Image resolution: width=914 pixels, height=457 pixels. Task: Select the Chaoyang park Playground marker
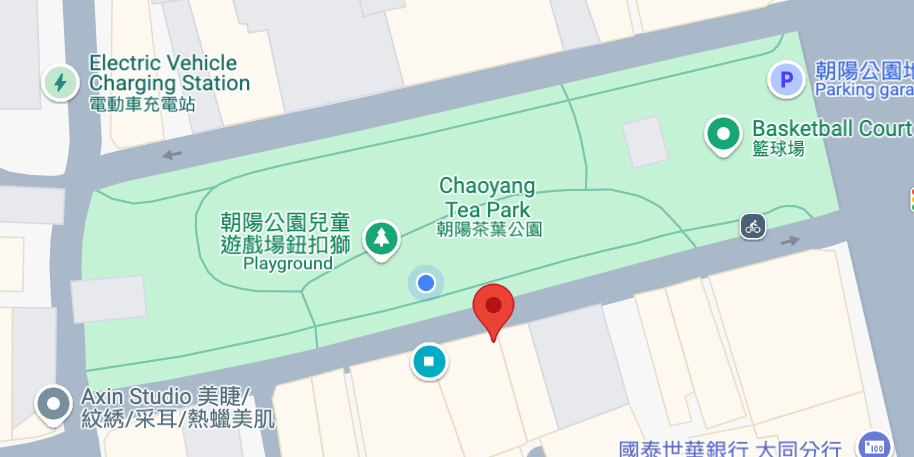(380, 238)
